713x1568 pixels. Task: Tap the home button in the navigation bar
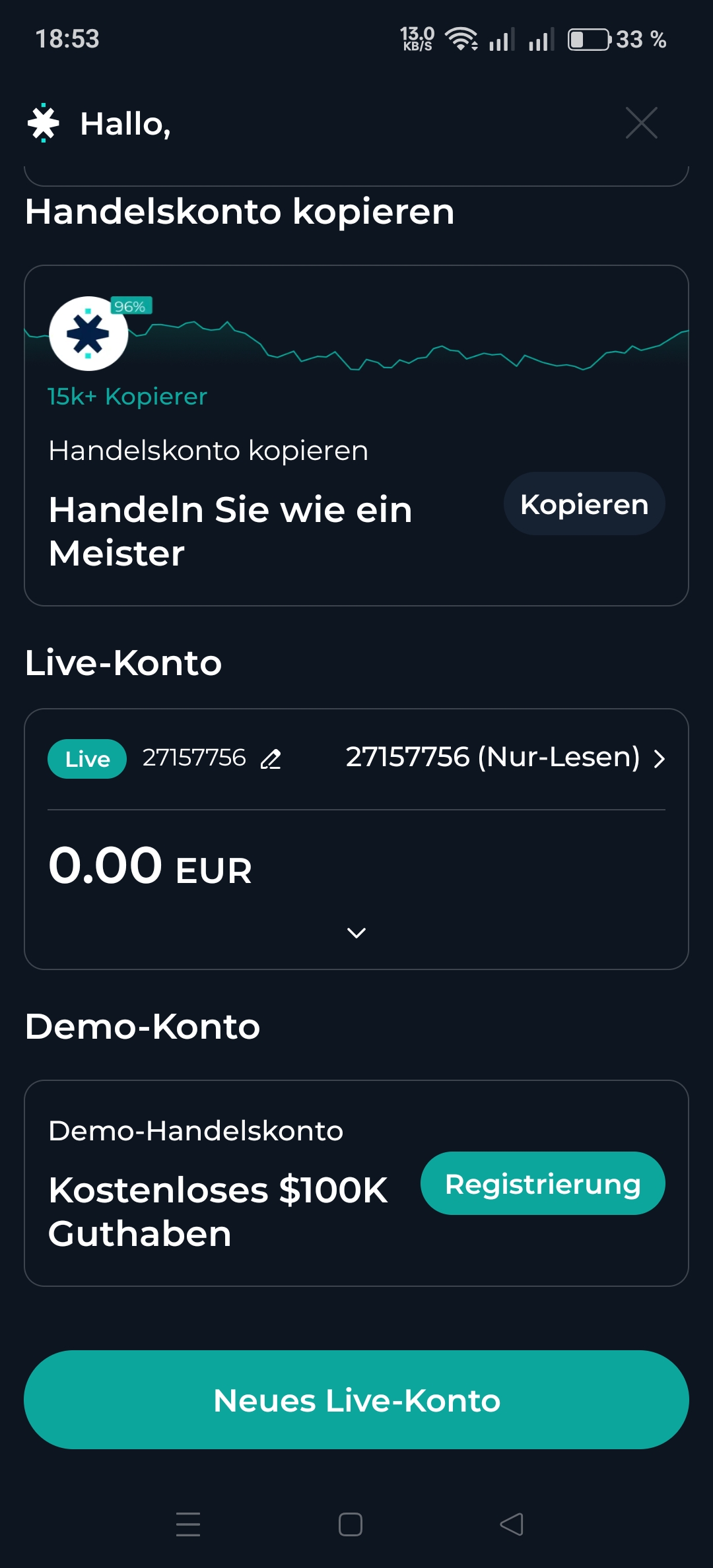click(x=351, y=1526)
